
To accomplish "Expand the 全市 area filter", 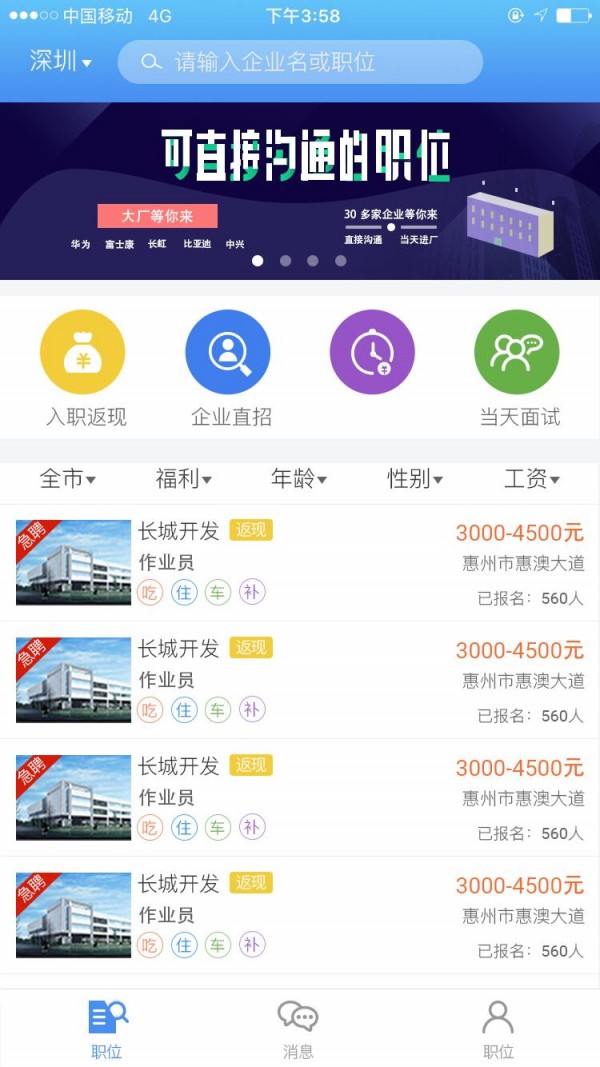I will [67, 480].
